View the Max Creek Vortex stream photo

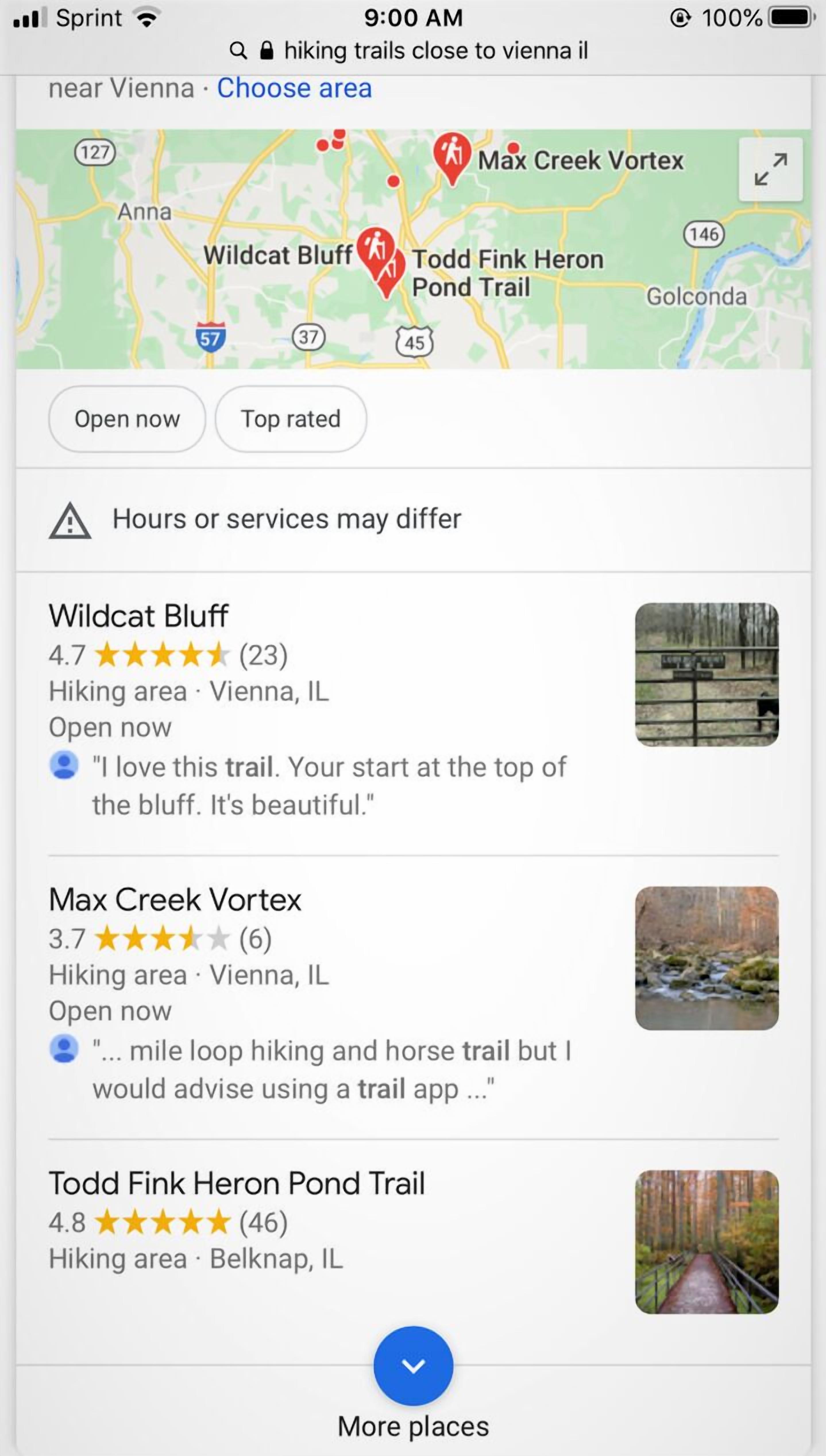707,958
